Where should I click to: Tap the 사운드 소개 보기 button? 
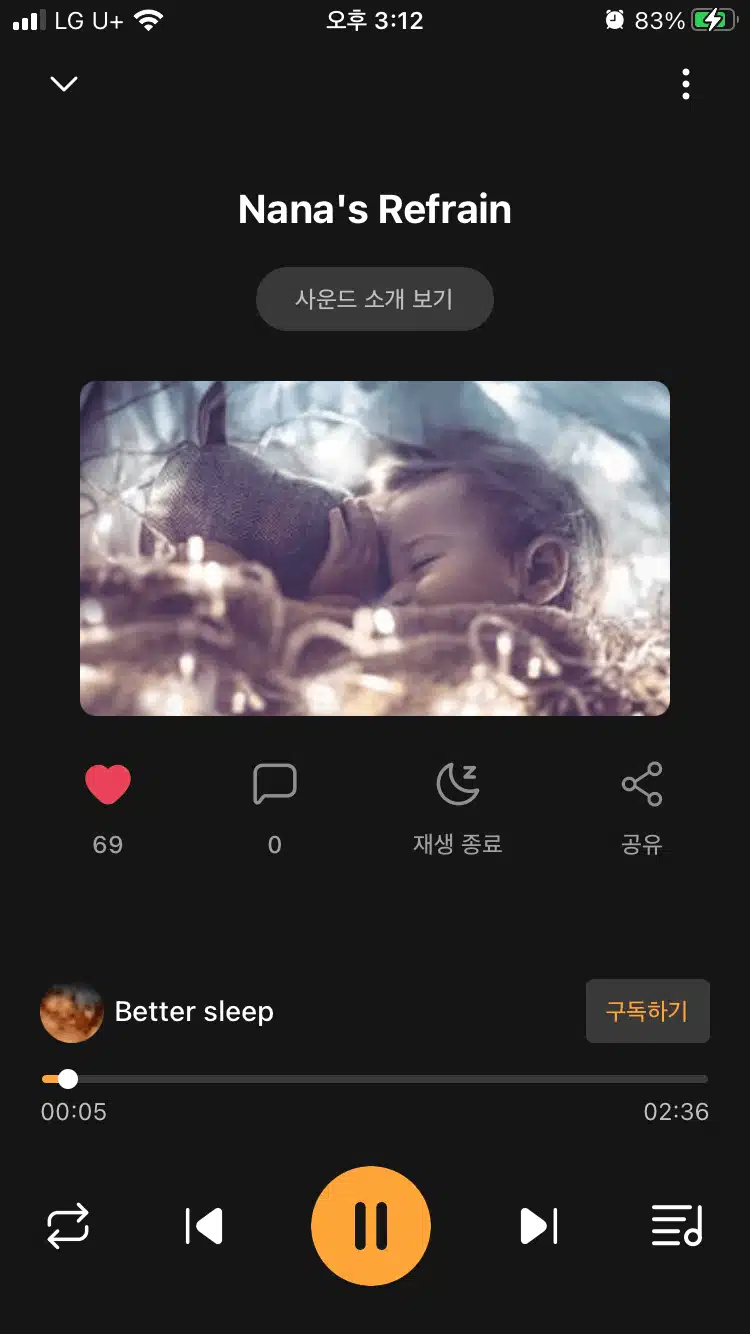pyautogui.click(x=375, y=298)
